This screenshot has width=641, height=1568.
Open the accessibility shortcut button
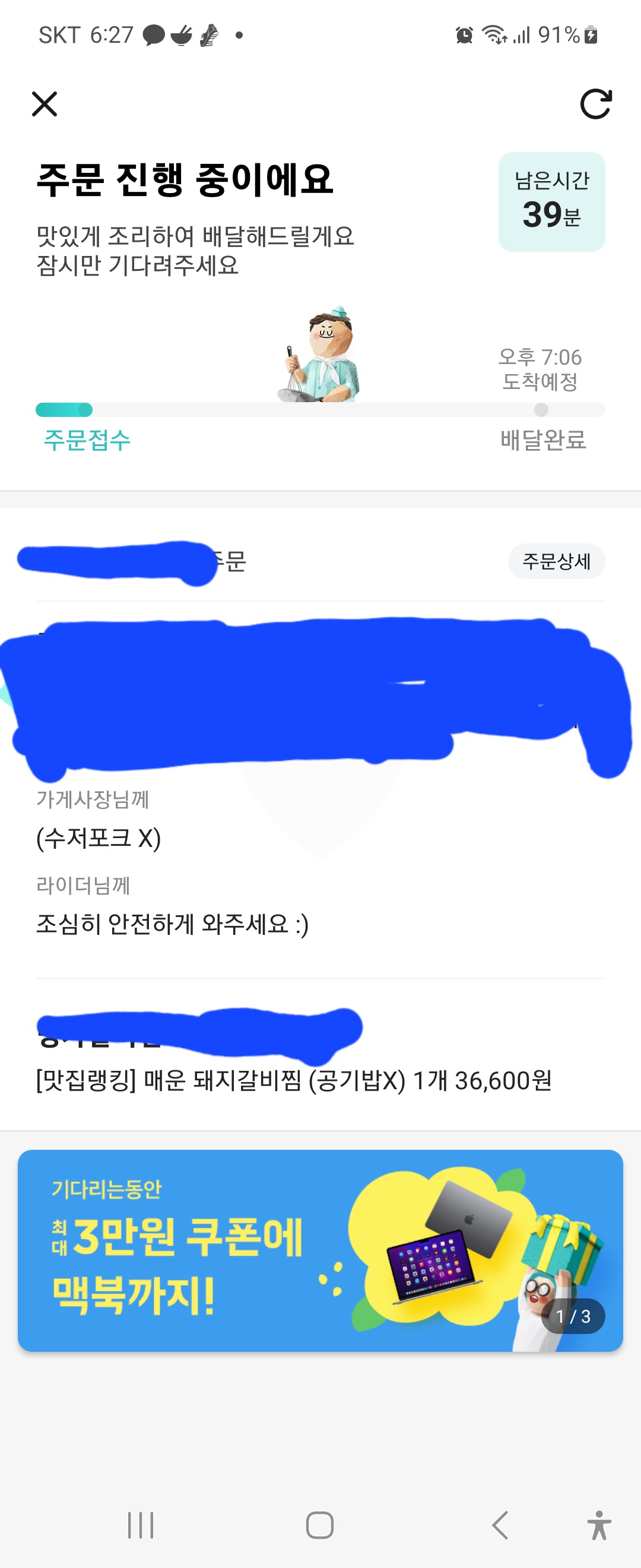click(599, 1525)
